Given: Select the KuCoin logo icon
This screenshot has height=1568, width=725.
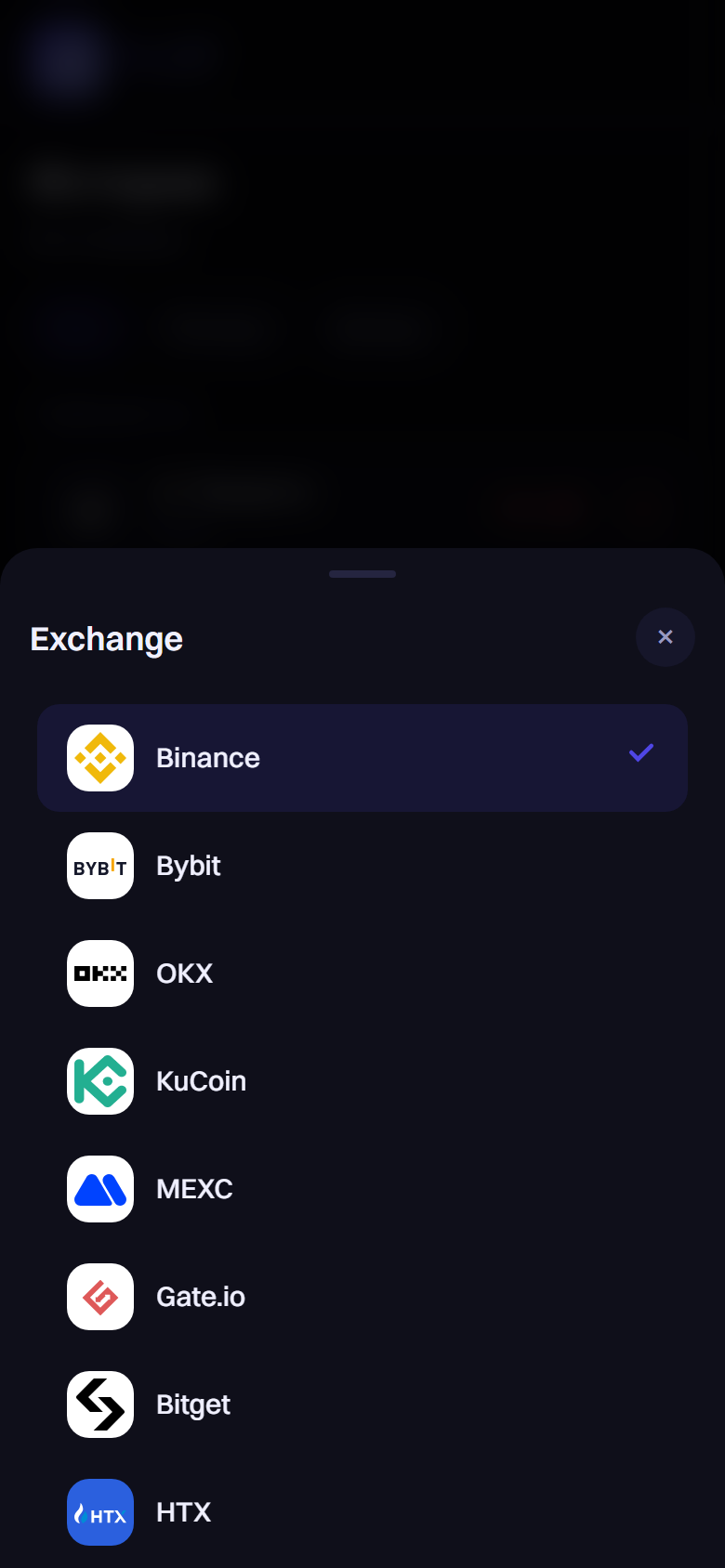Looking at the screenshot, I should (100, 1081).
